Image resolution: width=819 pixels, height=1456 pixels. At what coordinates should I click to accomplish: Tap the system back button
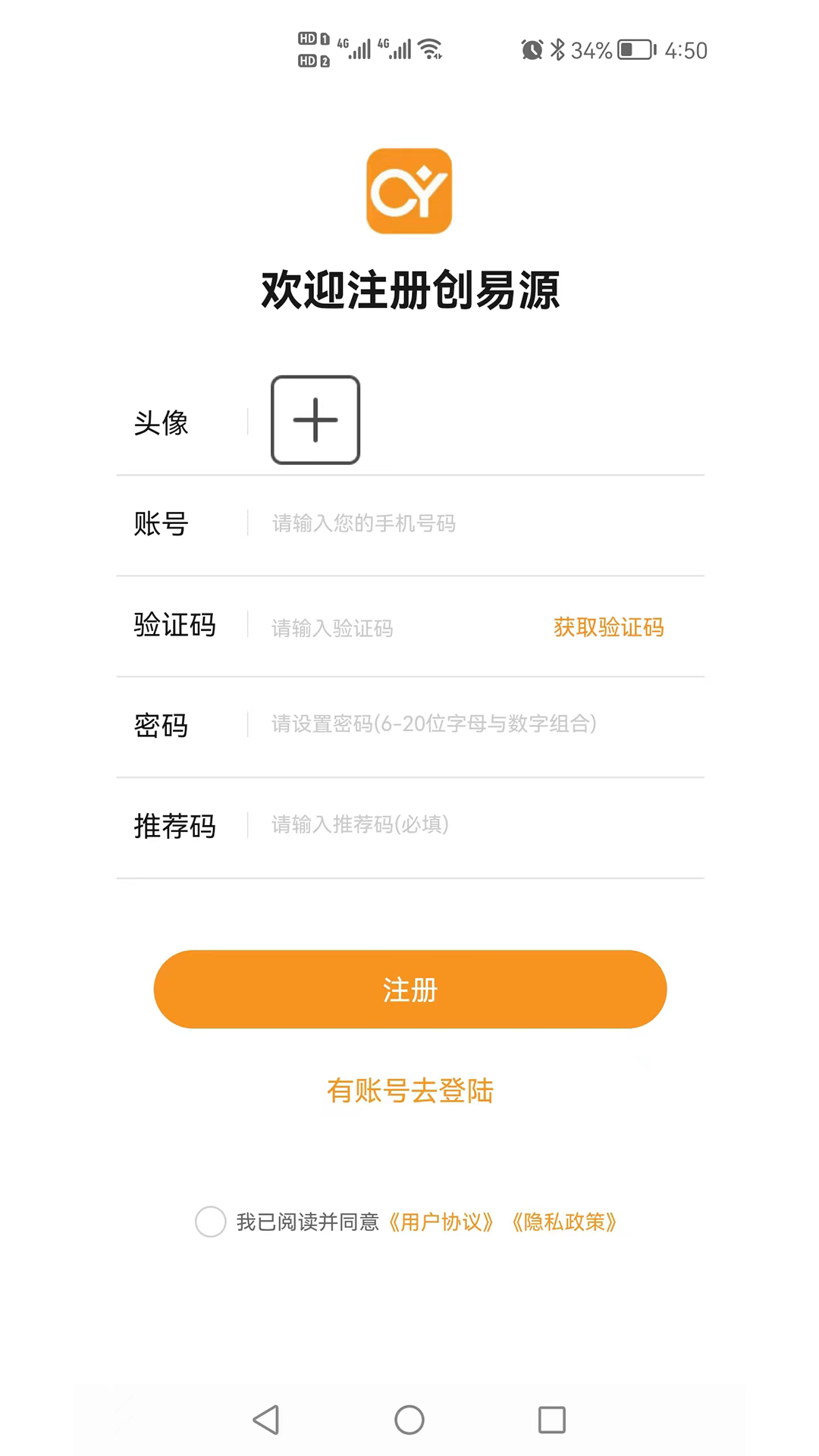(x=266, y=1420)
